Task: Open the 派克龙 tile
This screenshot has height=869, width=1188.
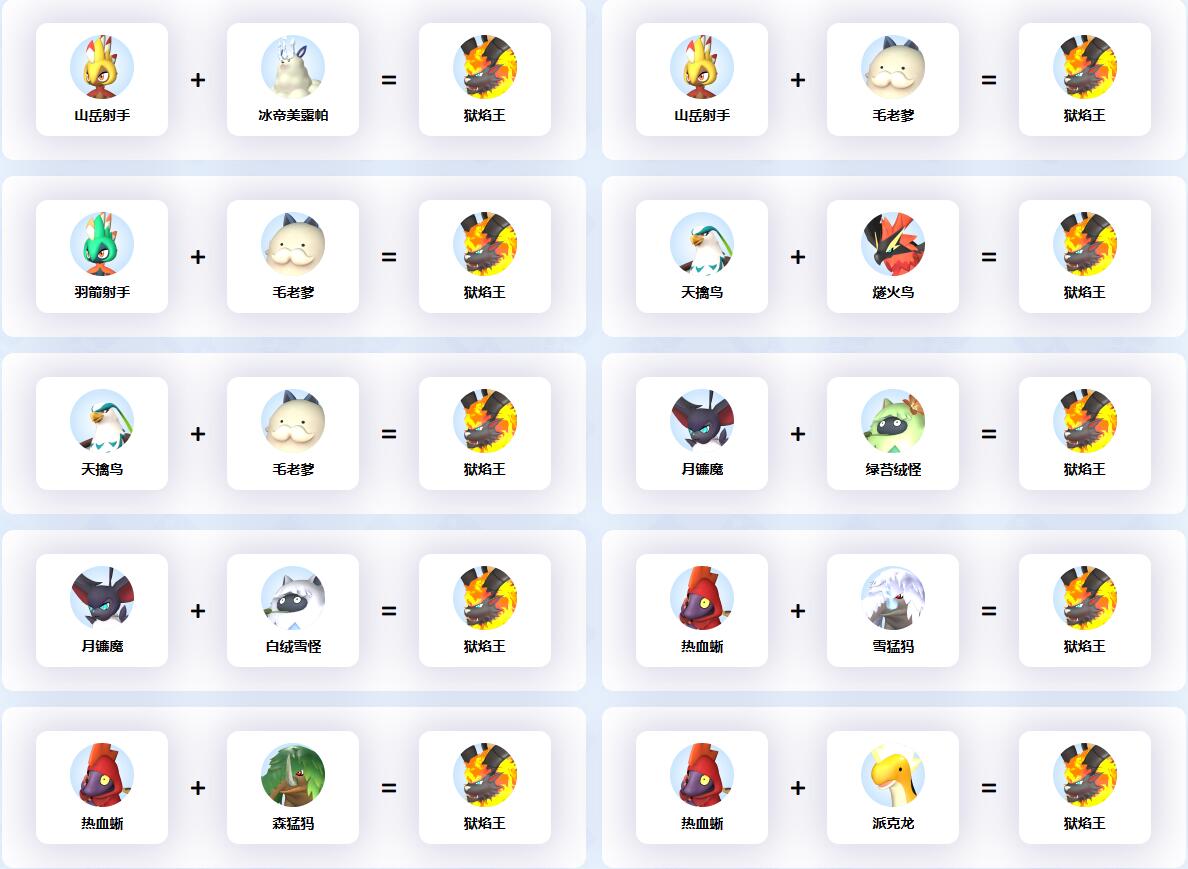Action: (893, 787)
